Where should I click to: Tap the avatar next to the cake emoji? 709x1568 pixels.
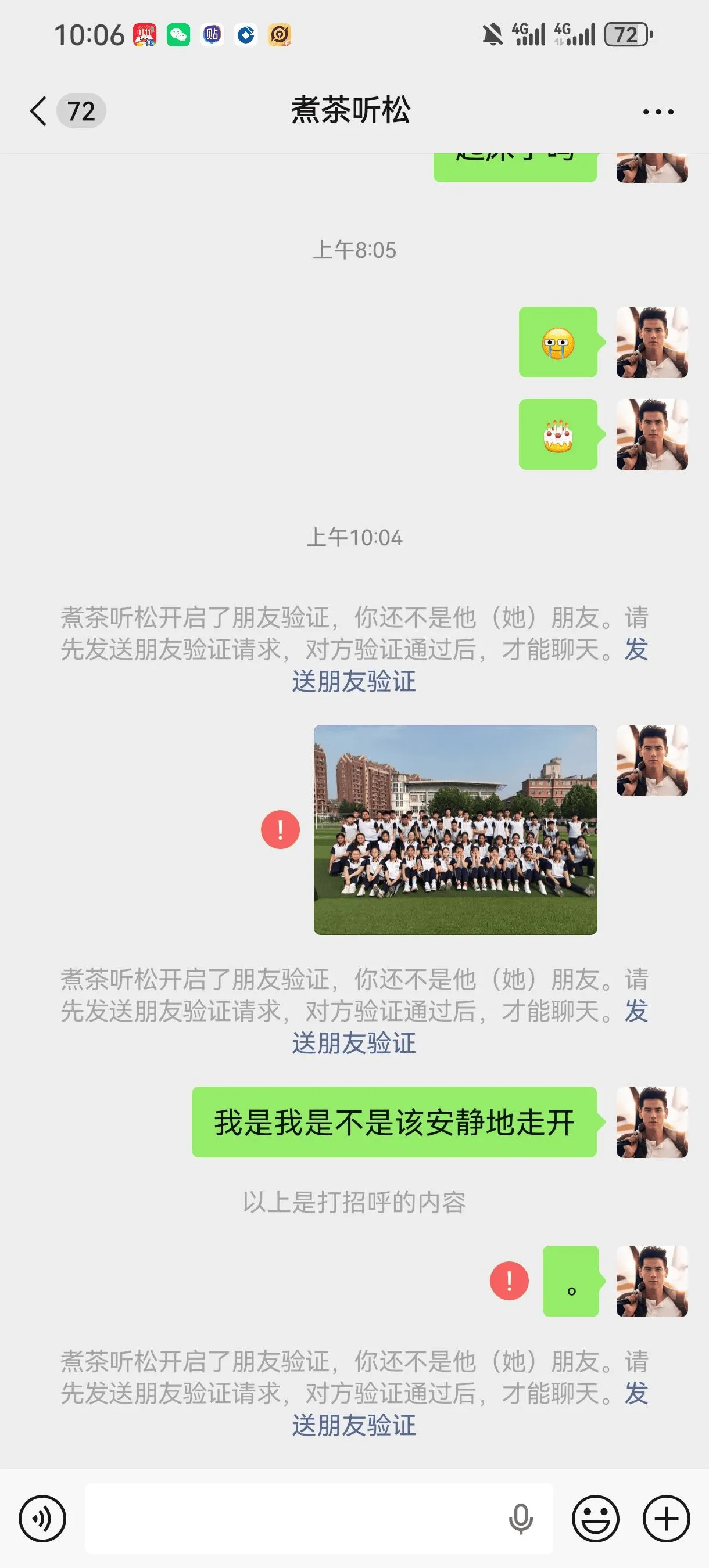(651, 434)
